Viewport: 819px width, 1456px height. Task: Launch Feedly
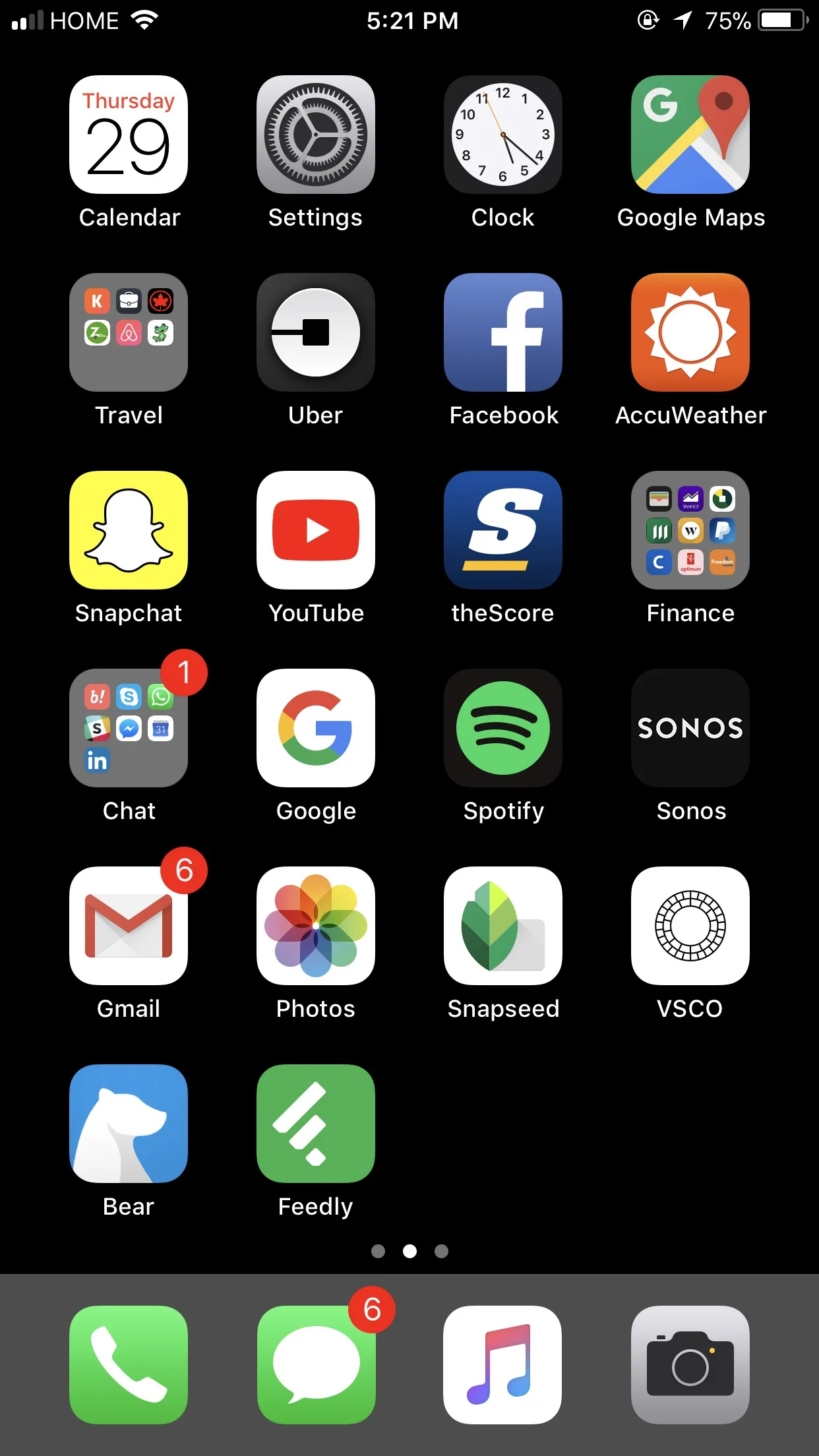[x=316, y=1124]
